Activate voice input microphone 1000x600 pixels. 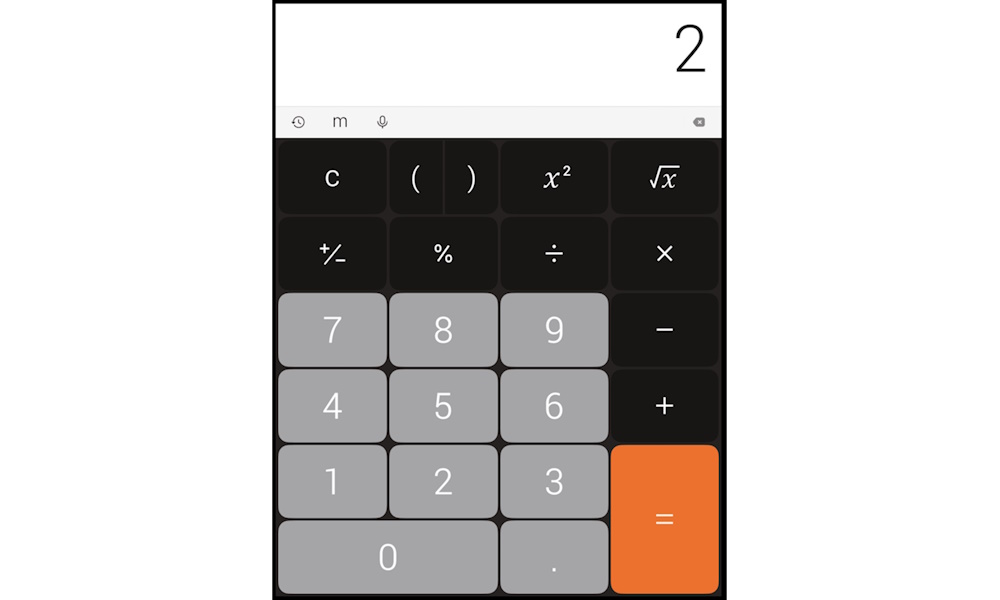(x=382, y=122)
